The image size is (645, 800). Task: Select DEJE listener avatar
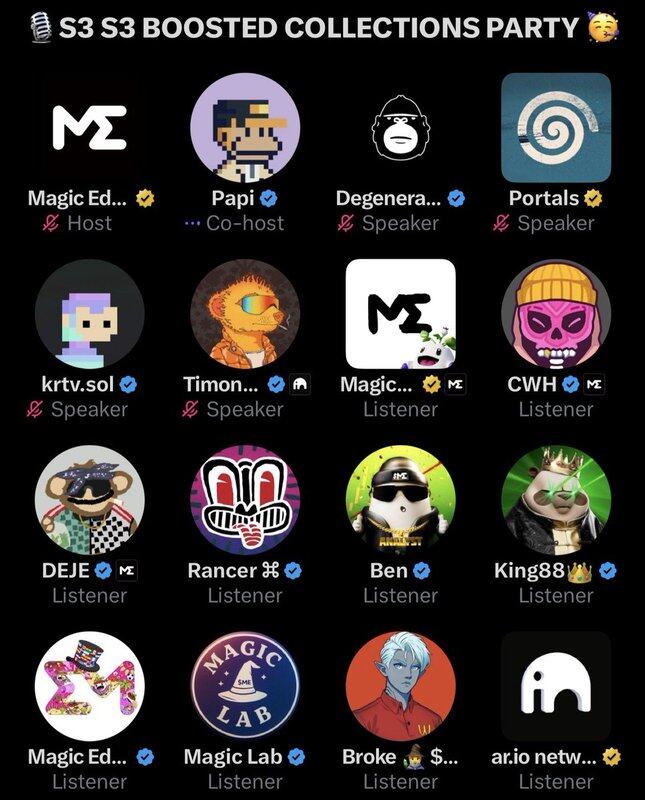[x=90, y=500]
